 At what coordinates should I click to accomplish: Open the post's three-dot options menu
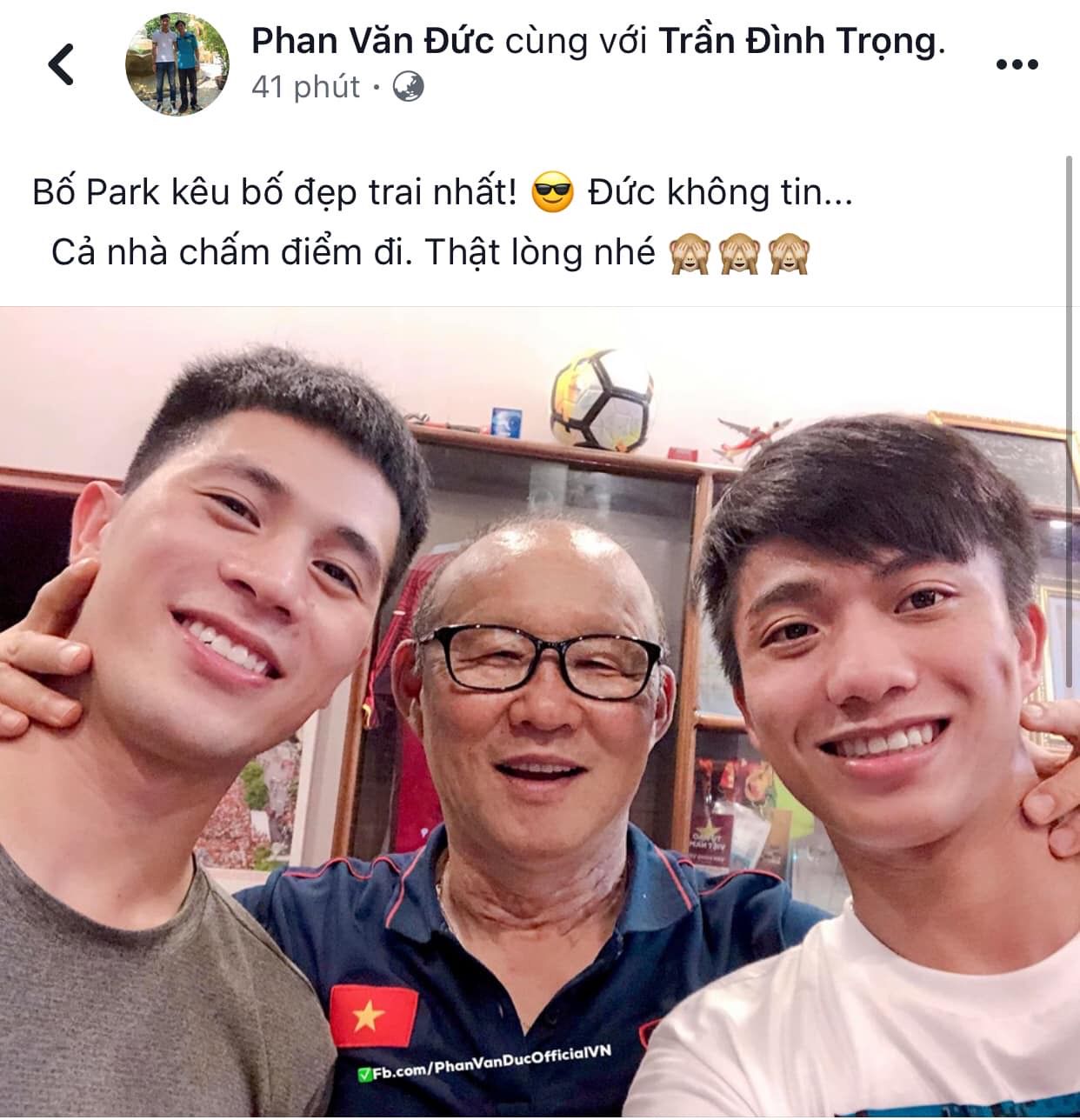point(1016,64)
